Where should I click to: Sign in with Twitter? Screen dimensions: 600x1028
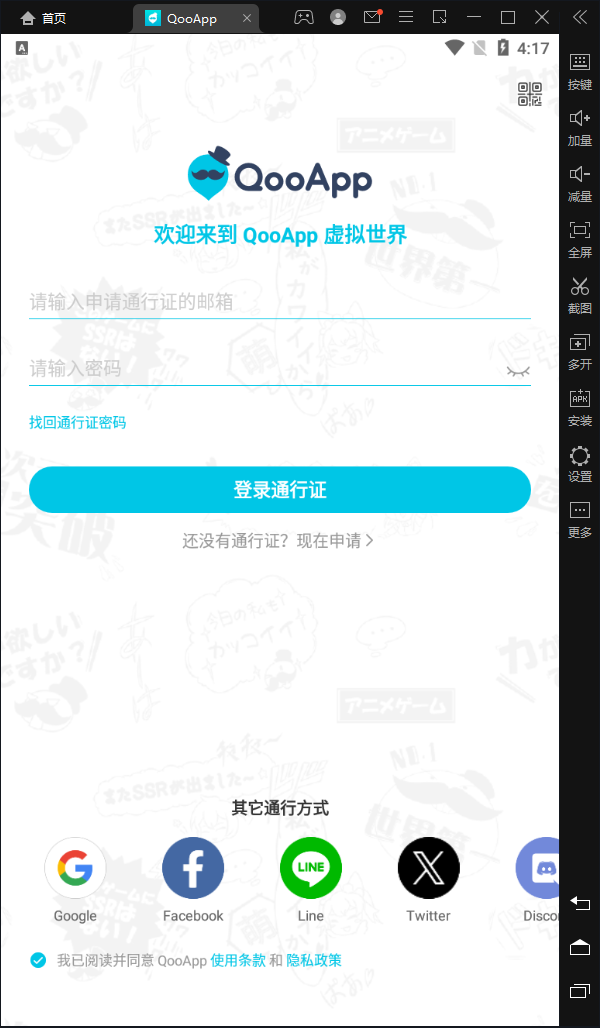(x=428, y=868)
